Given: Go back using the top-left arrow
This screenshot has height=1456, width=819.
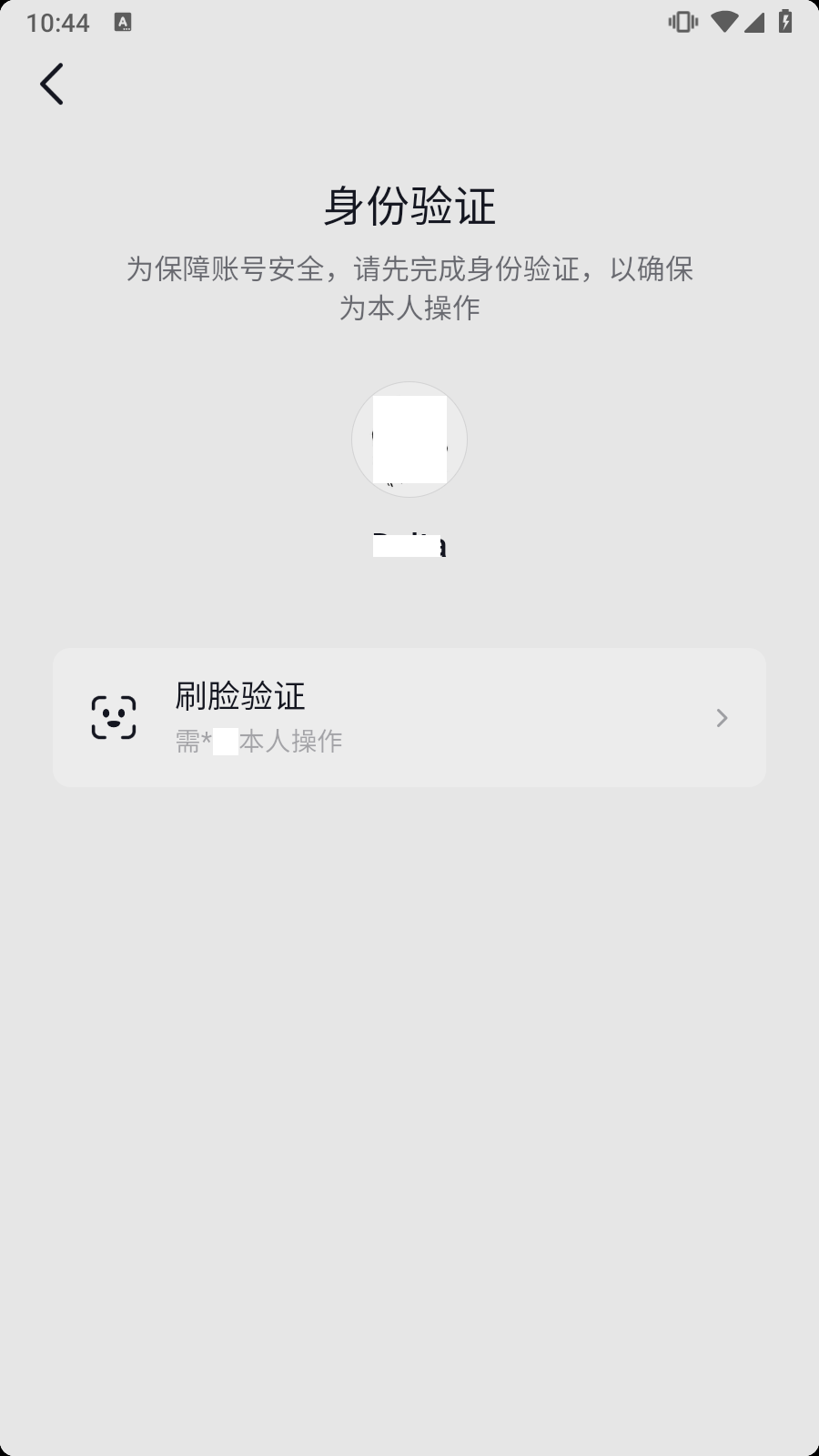Looking at the screenshot, I should click(x=52, y=84).
